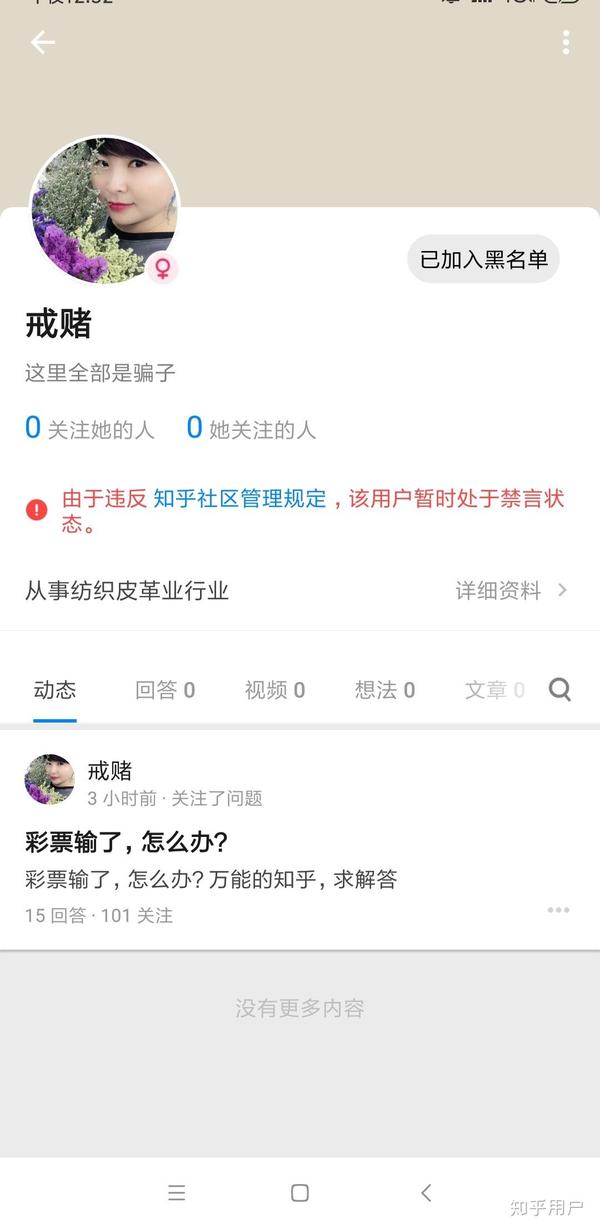Select the 动态 tab

[55, 690]
